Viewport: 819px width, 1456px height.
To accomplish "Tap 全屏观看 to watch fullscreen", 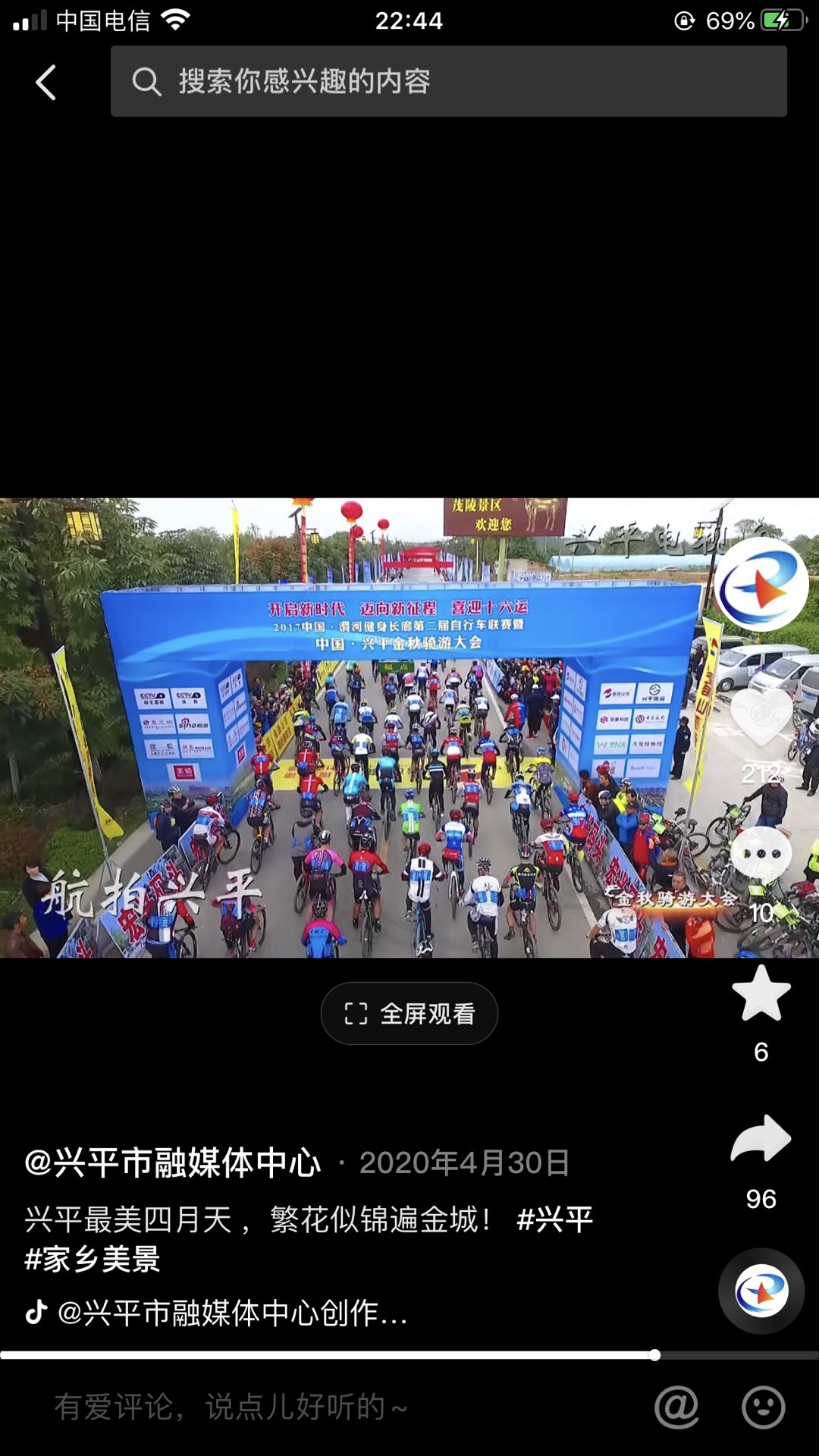I will pos(409,1013).
